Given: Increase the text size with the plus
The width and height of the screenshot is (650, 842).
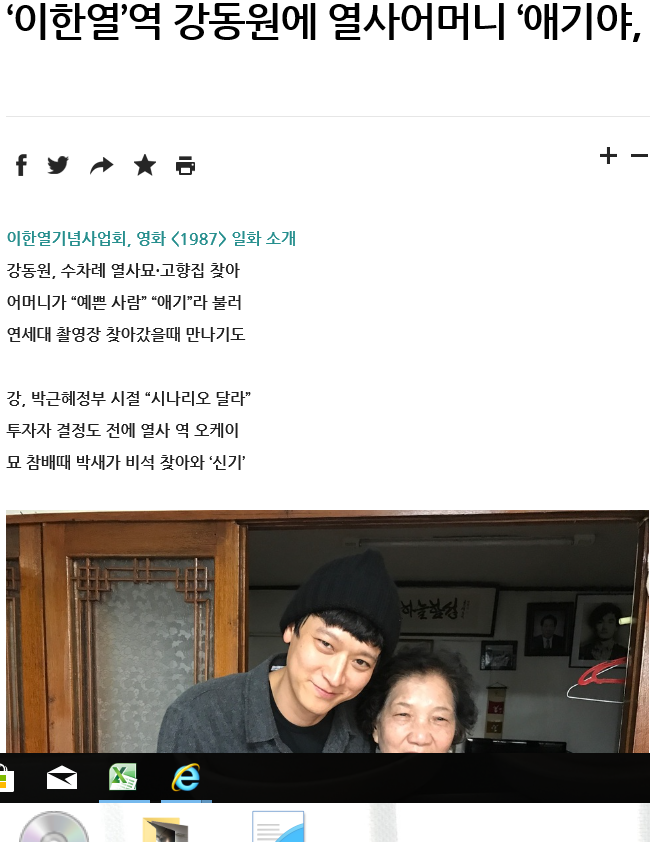Looking at the screenshot, I should click(x=608, y=156).
